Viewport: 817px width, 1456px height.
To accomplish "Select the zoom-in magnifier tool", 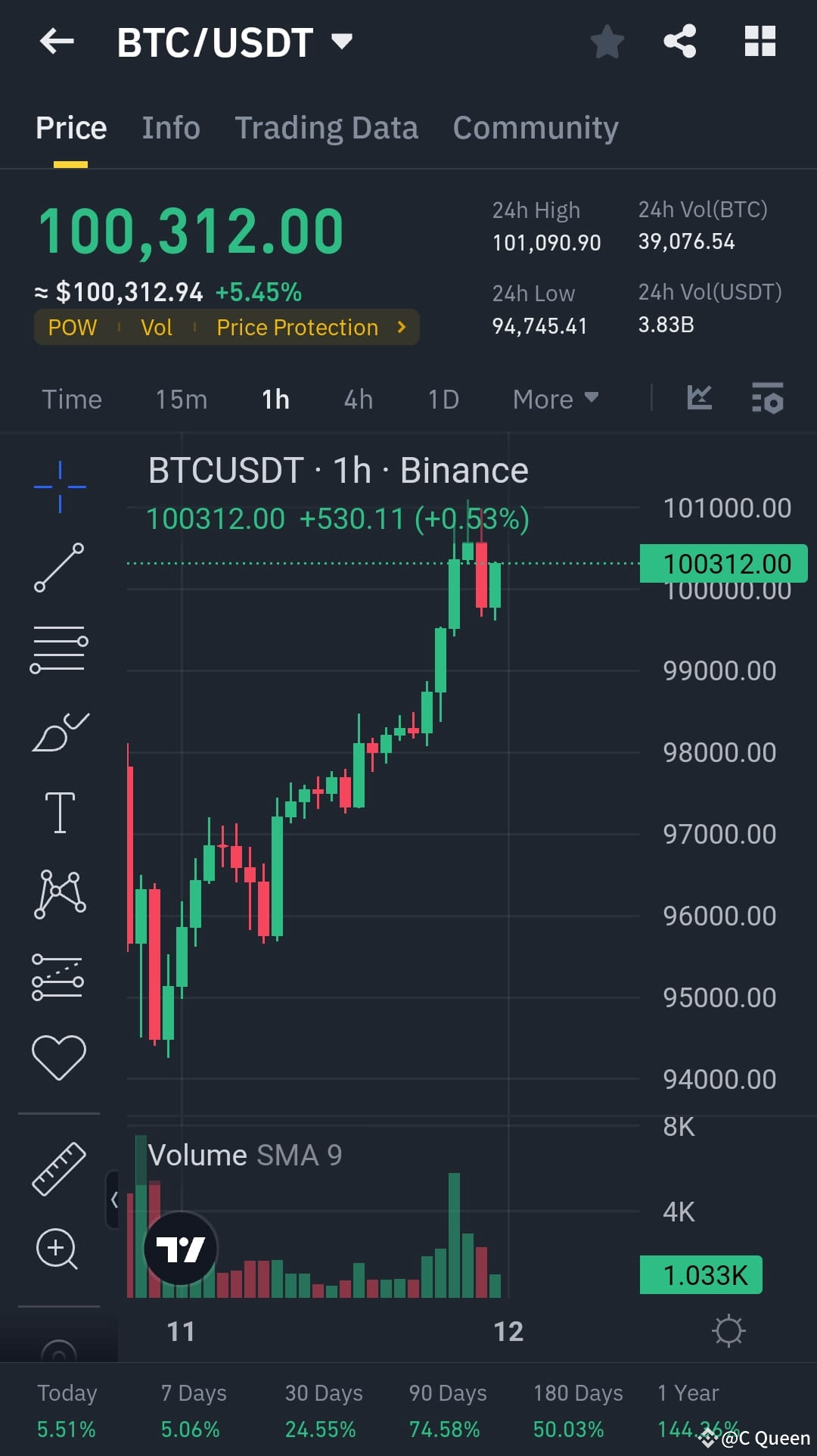I will click(x=59, y=1249).
